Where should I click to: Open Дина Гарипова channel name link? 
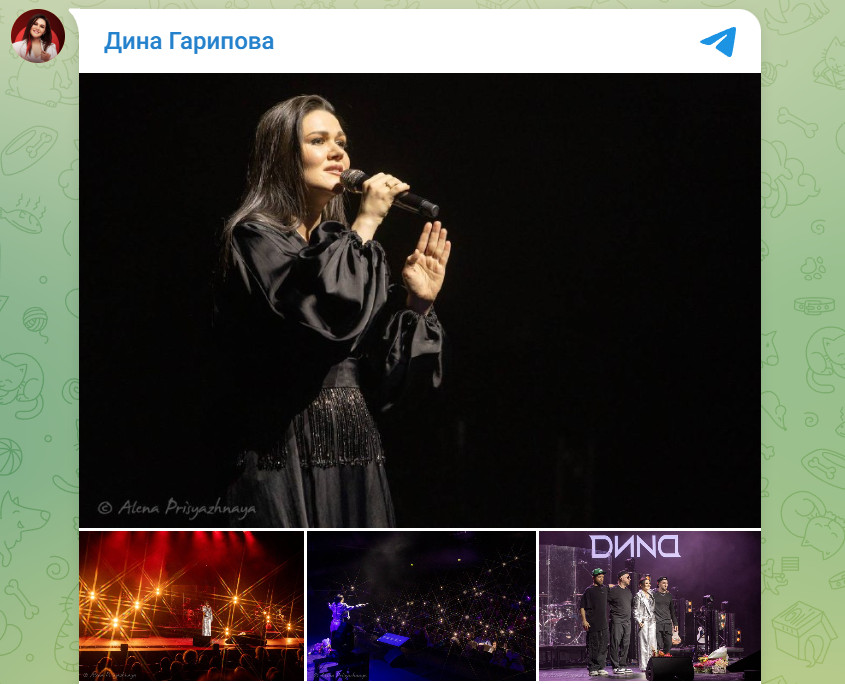188,41
